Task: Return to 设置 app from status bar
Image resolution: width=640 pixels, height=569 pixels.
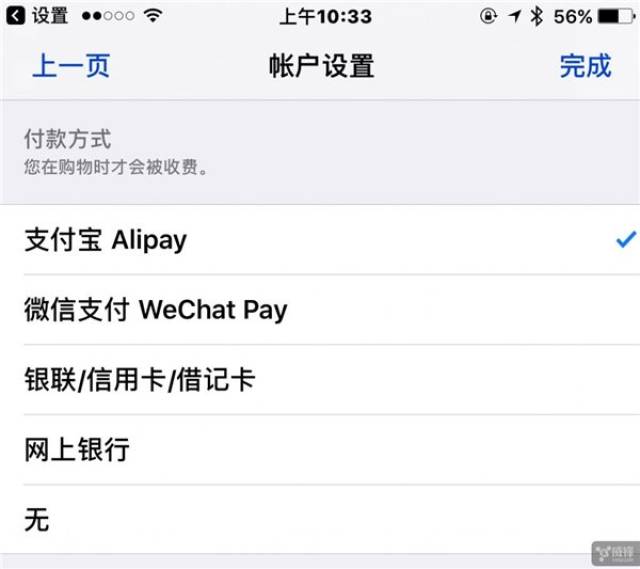Action: [x=38, y=16]
